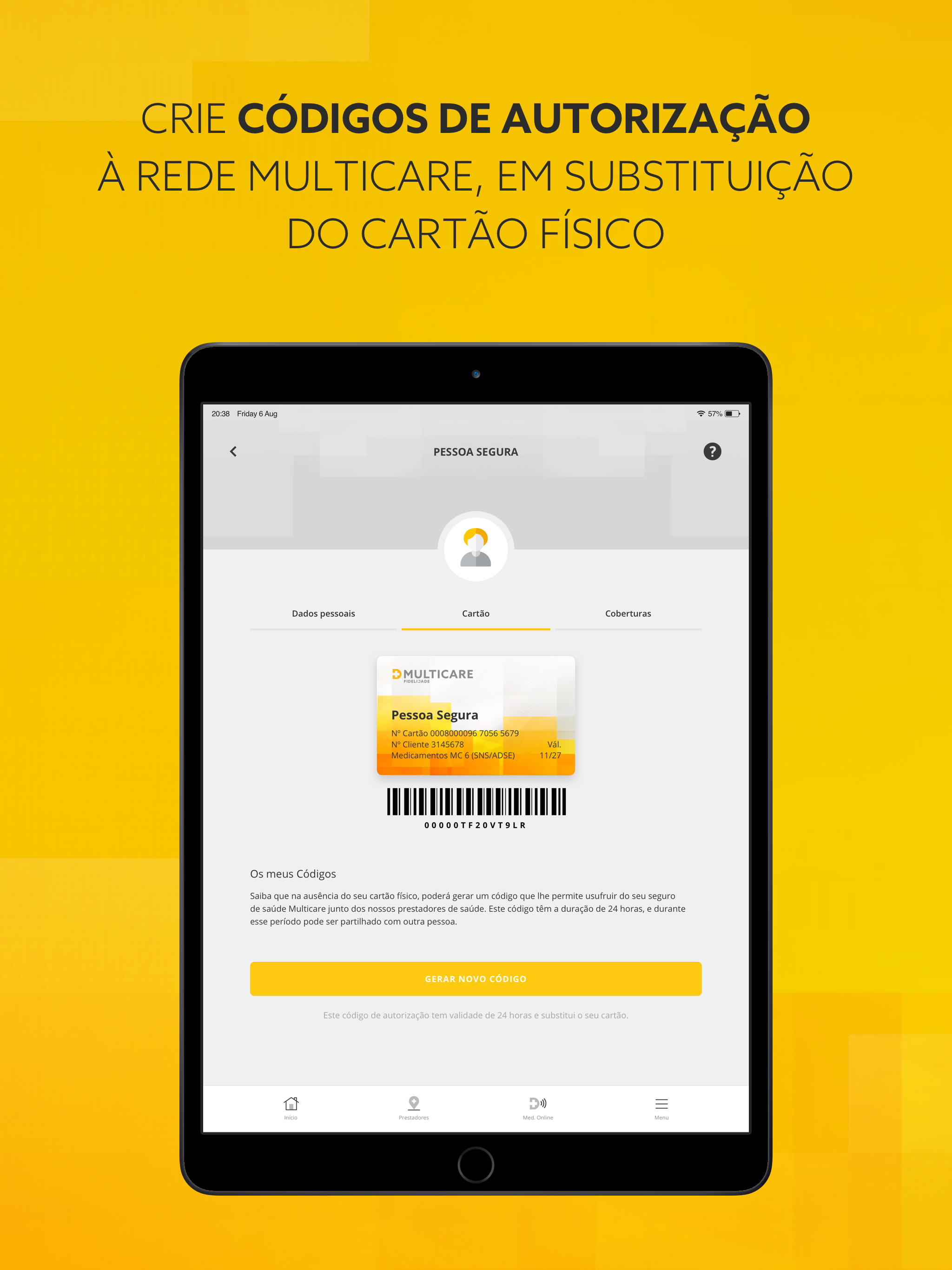
Task: Tap the Os meus Códigos heading
Action: point(292,873)
